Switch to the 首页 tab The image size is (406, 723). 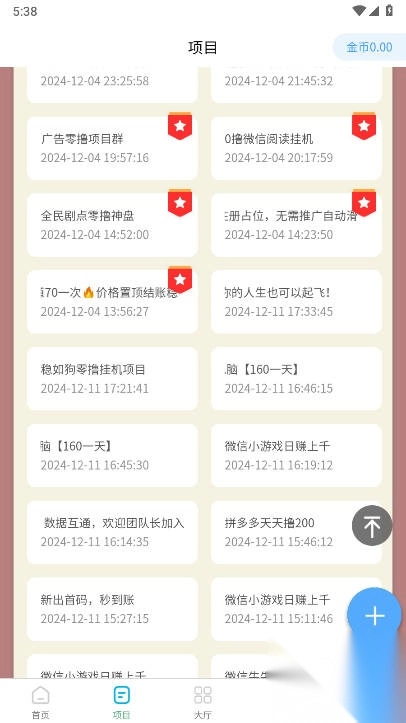point(41,702)
